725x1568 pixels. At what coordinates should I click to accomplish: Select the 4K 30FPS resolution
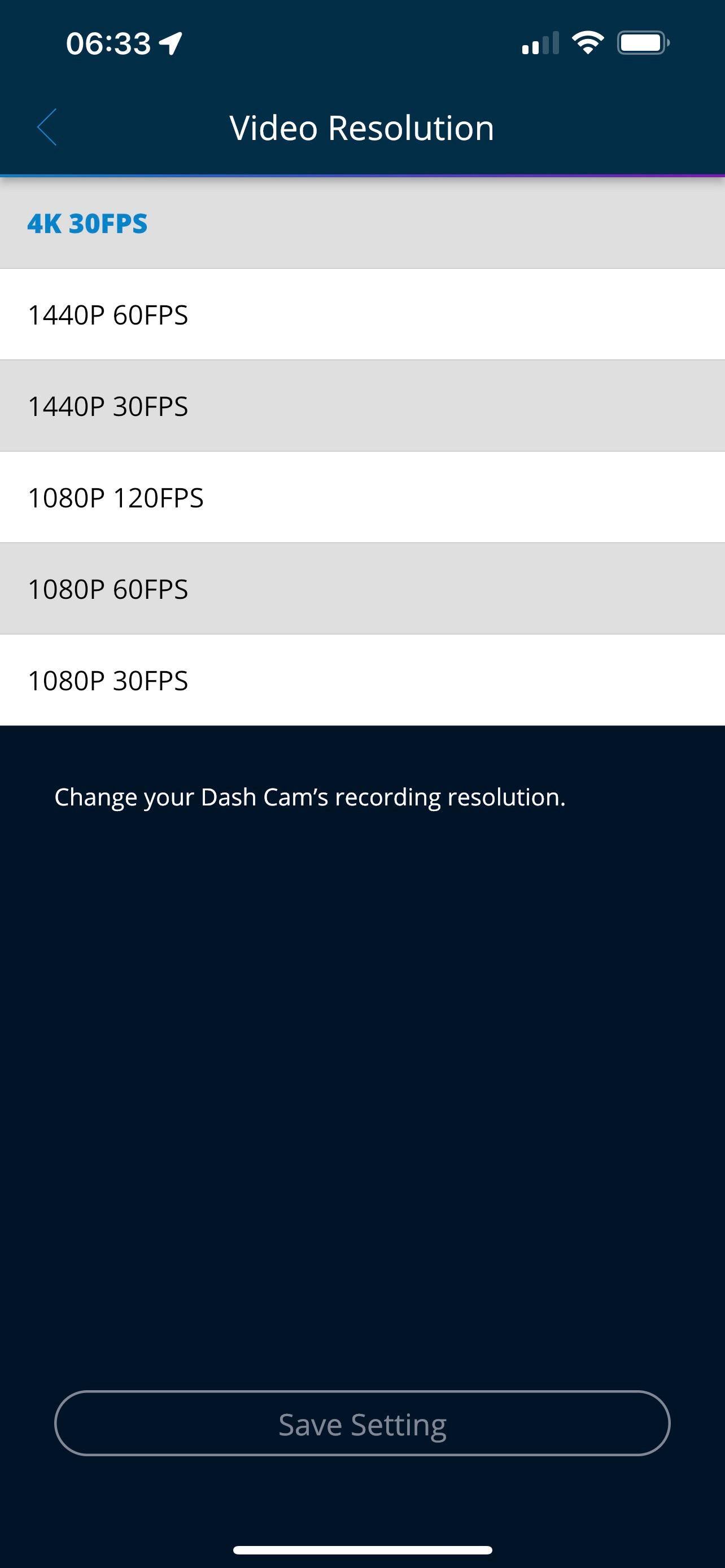362,224
